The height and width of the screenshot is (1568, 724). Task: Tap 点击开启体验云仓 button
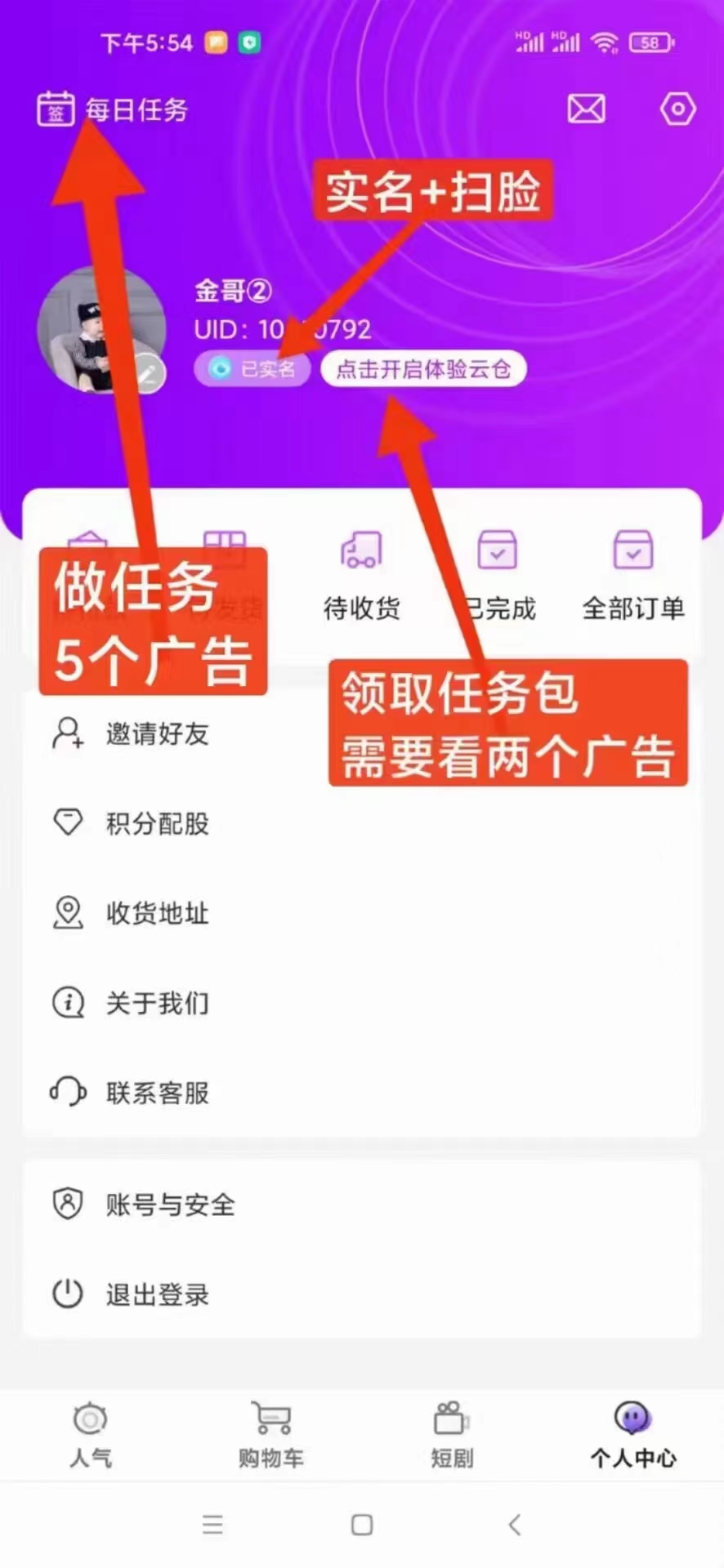(422, 369)
